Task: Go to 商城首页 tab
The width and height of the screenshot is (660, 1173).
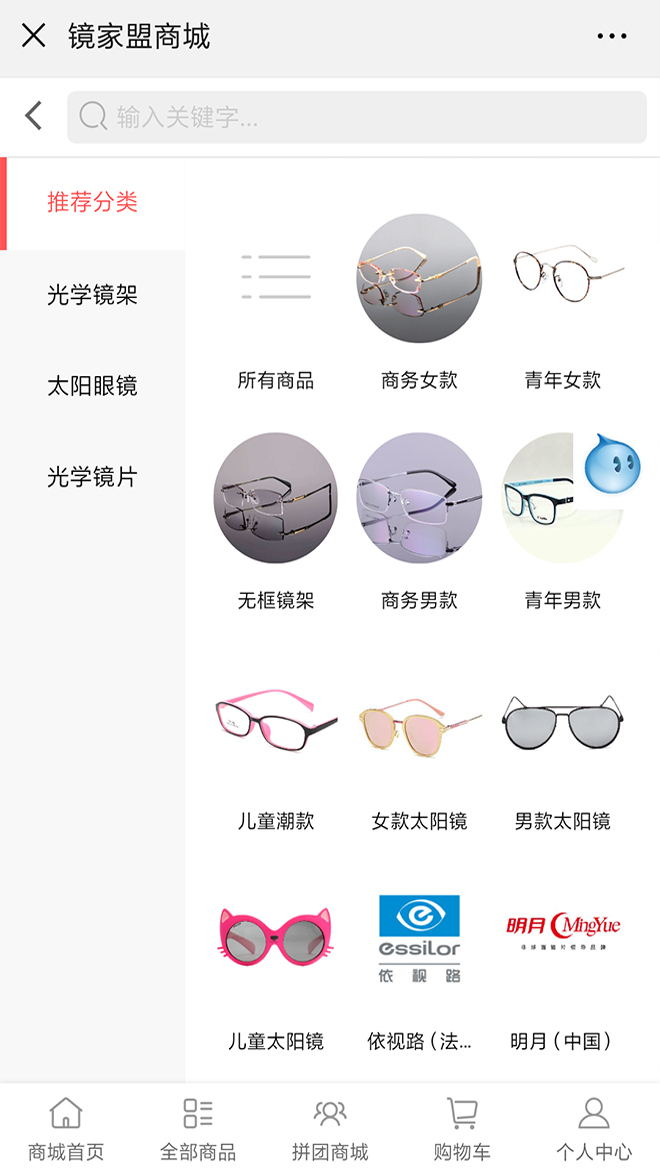Action: click(66, 1128)
